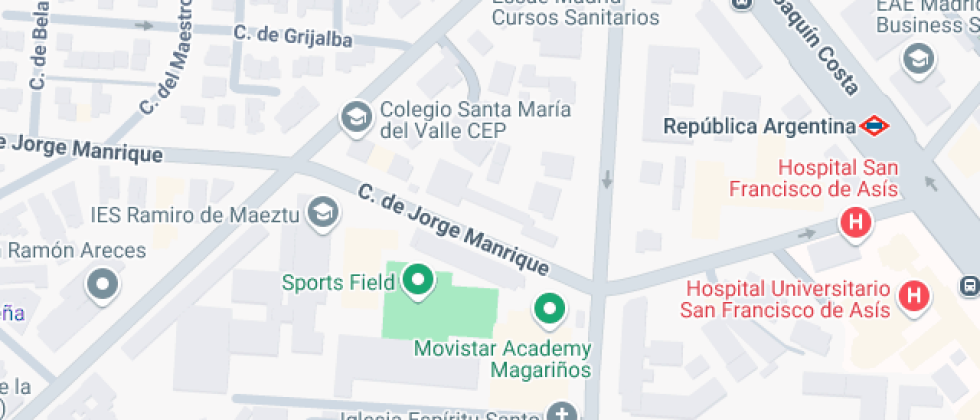The image size is (980, 420).
Task: Select the Iglesia Espíritu Santo church marker
Action: tap(563, 413)
